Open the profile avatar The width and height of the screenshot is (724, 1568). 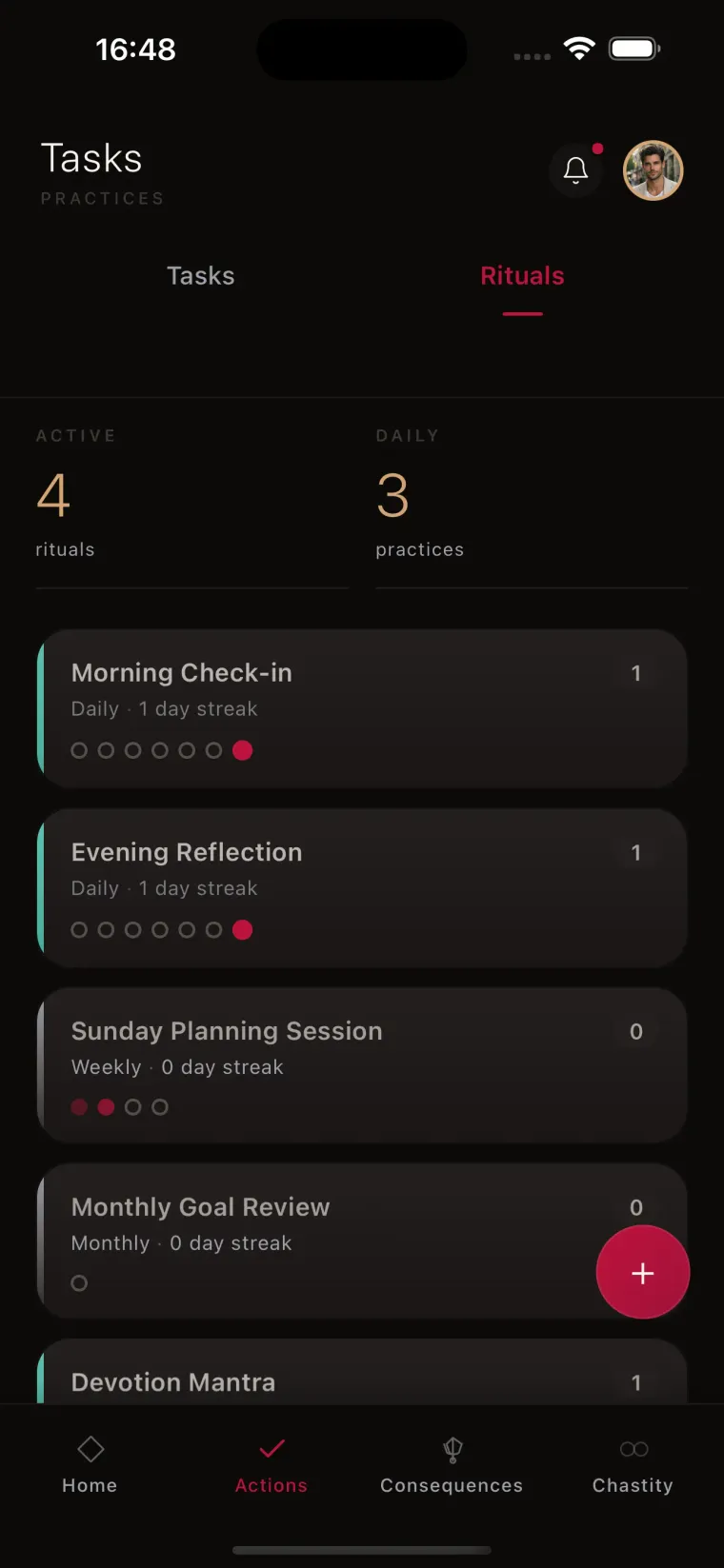click(x=653, y=170)
